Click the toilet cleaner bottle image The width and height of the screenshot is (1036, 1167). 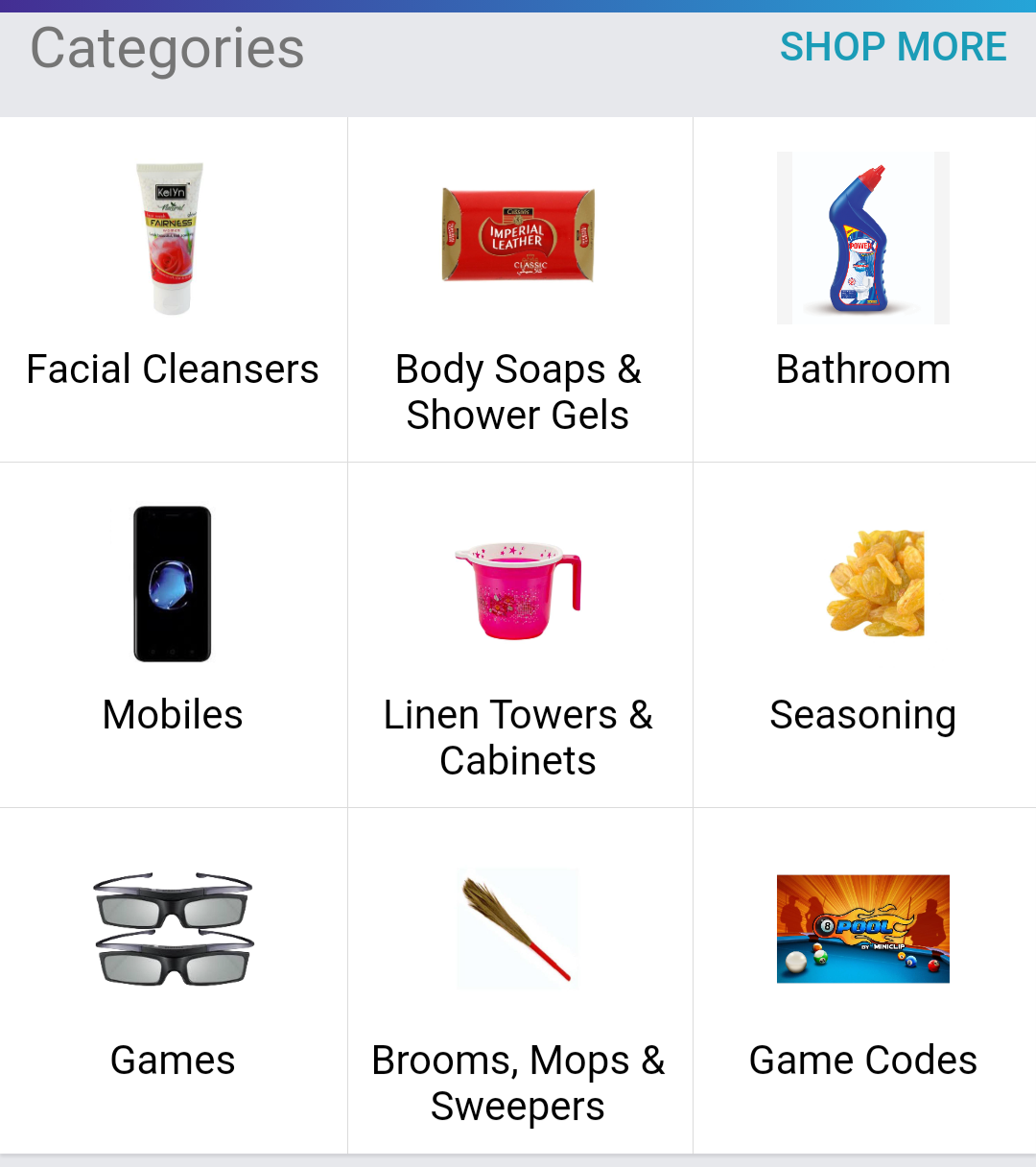tap(862, 237)
